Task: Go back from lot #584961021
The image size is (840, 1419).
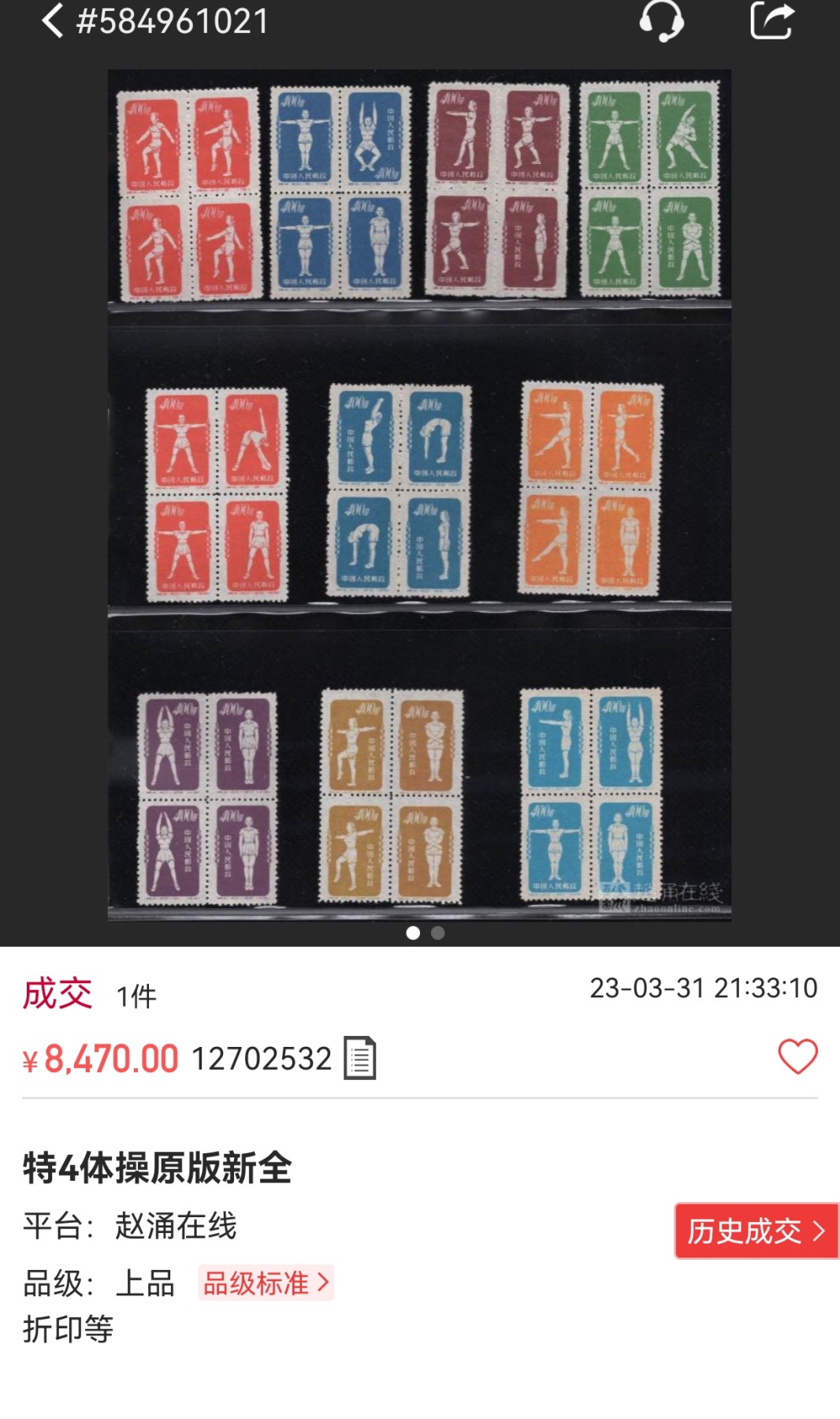Action: click(x=52, y=21)
